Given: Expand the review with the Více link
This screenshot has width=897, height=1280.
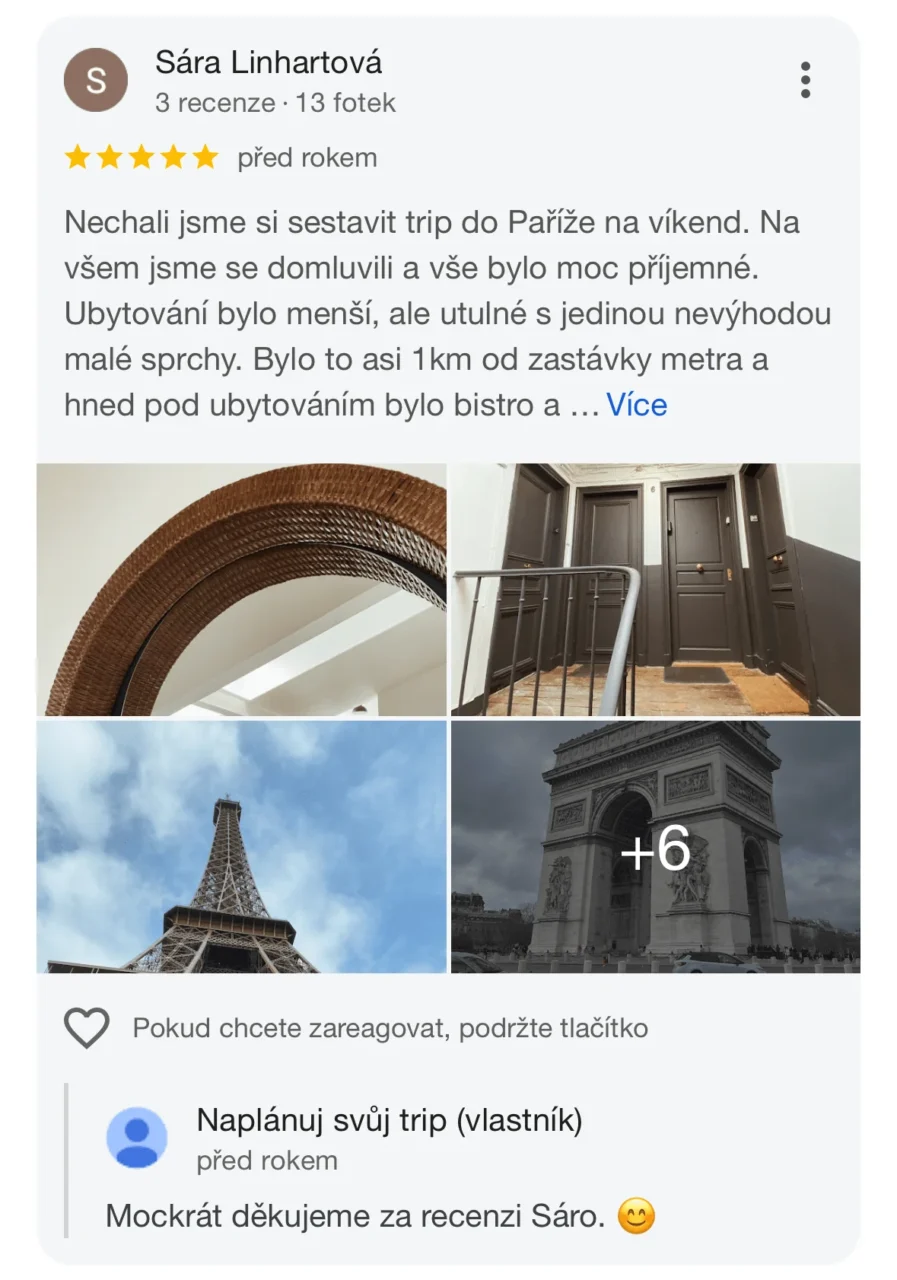Looking at the screenshot, I should (636, 405).
